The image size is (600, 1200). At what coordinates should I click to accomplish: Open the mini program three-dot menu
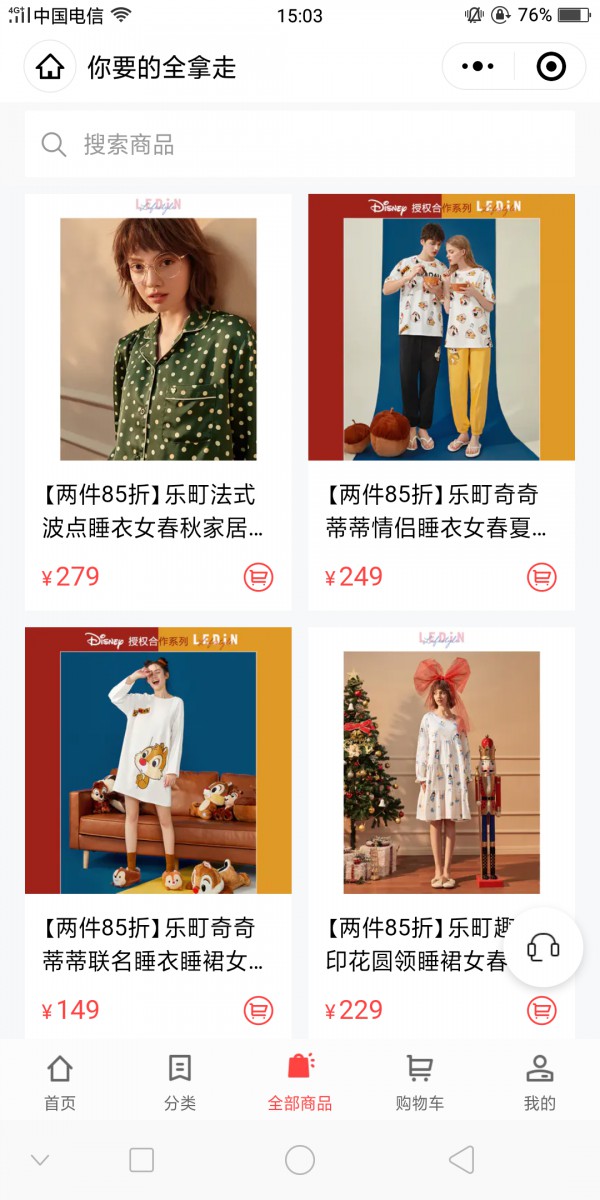click(x=478, y=67)
